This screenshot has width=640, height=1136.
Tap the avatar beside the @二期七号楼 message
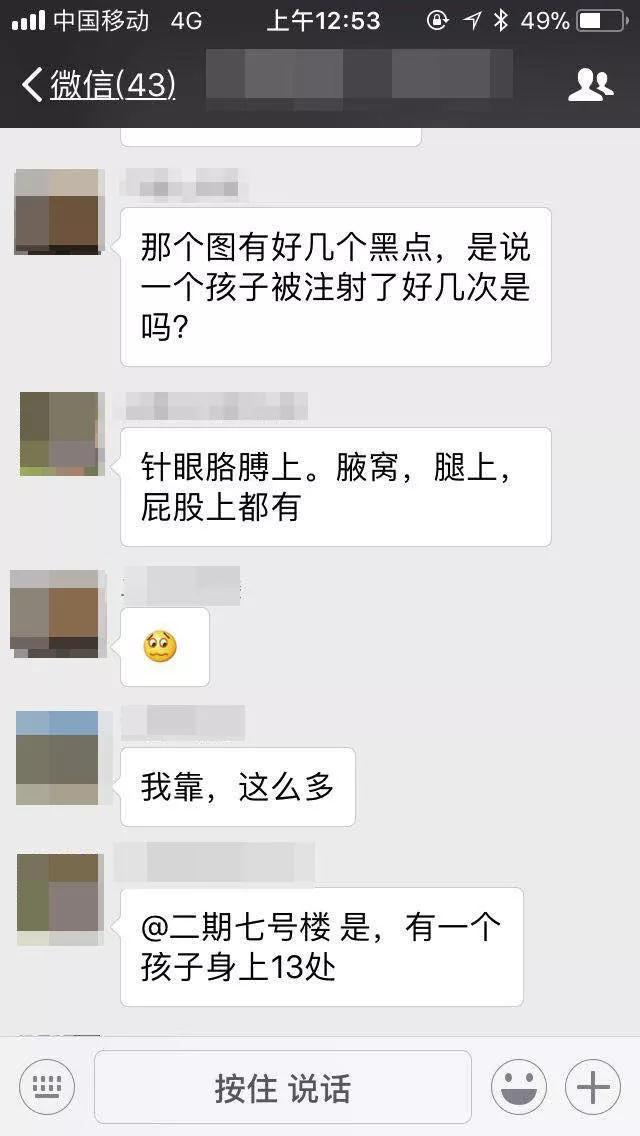coord(60,899)
